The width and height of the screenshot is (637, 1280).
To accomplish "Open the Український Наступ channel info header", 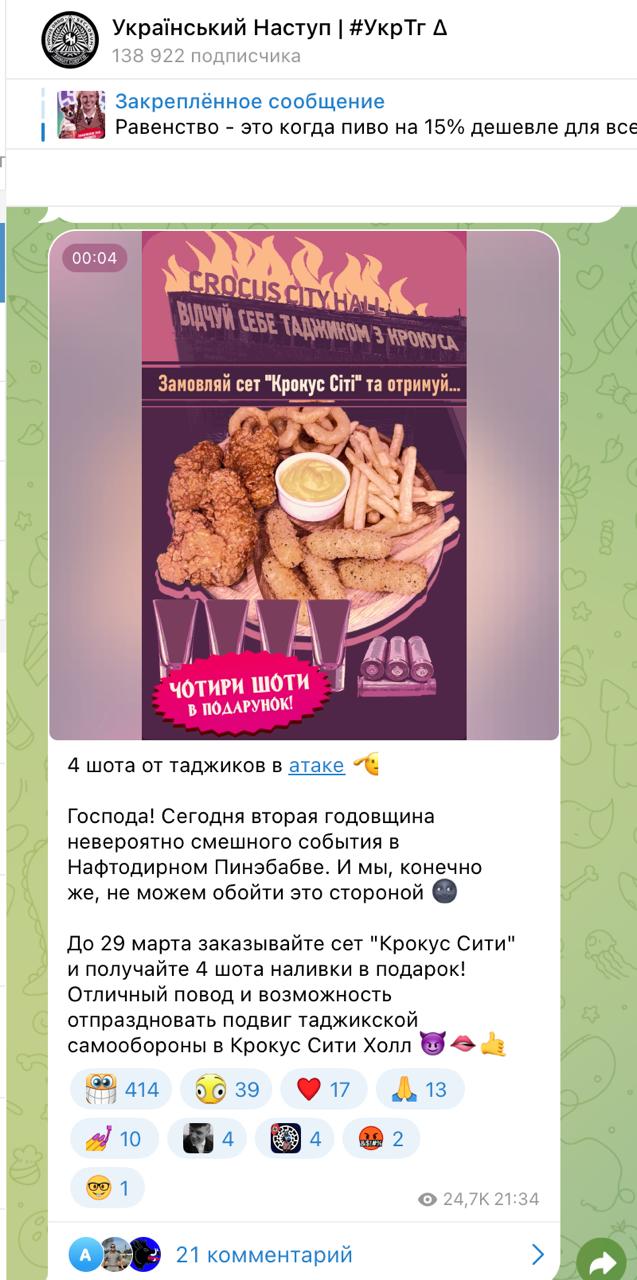I will click(280, 38).
